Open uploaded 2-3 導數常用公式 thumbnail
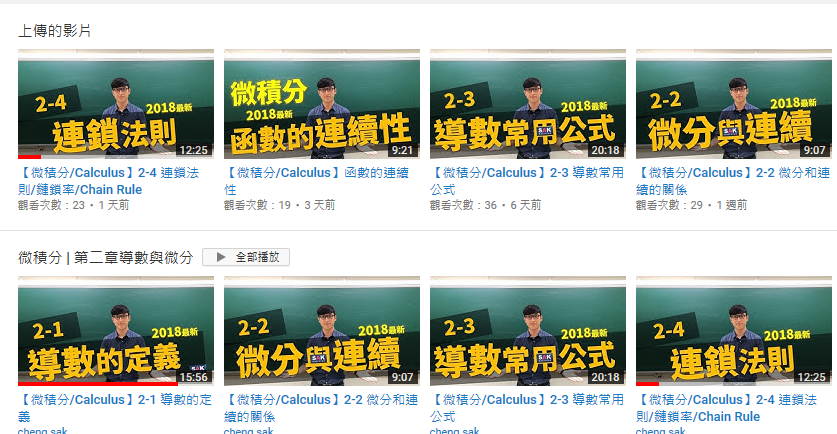Screen dimensions: 837x434 pos(528,104)
